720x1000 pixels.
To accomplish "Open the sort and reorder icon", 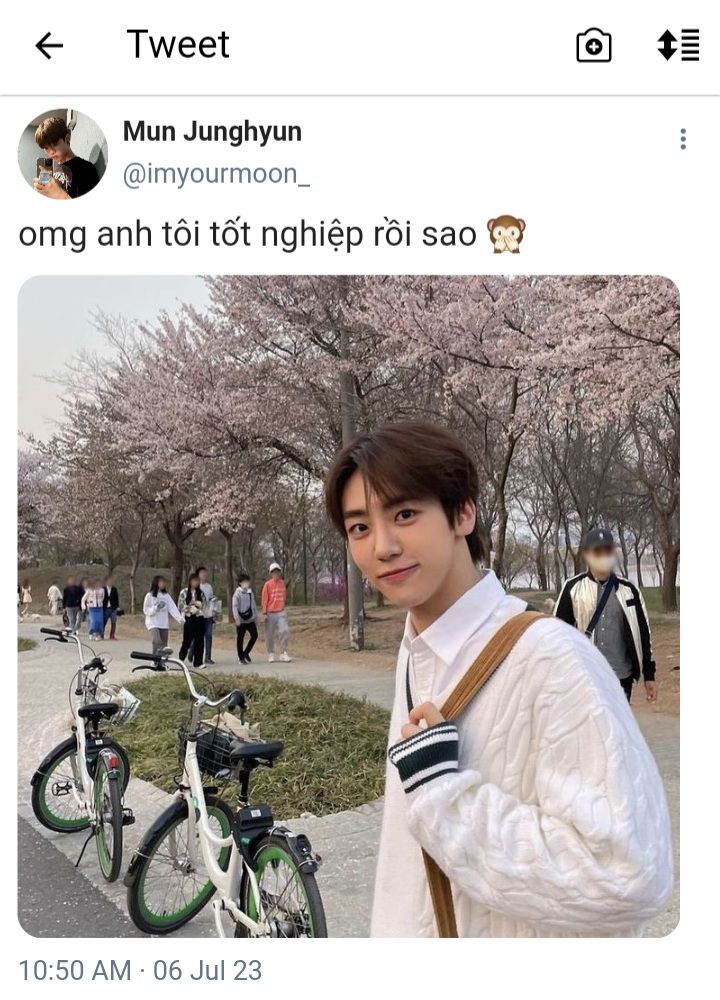I will click(678, 45).
